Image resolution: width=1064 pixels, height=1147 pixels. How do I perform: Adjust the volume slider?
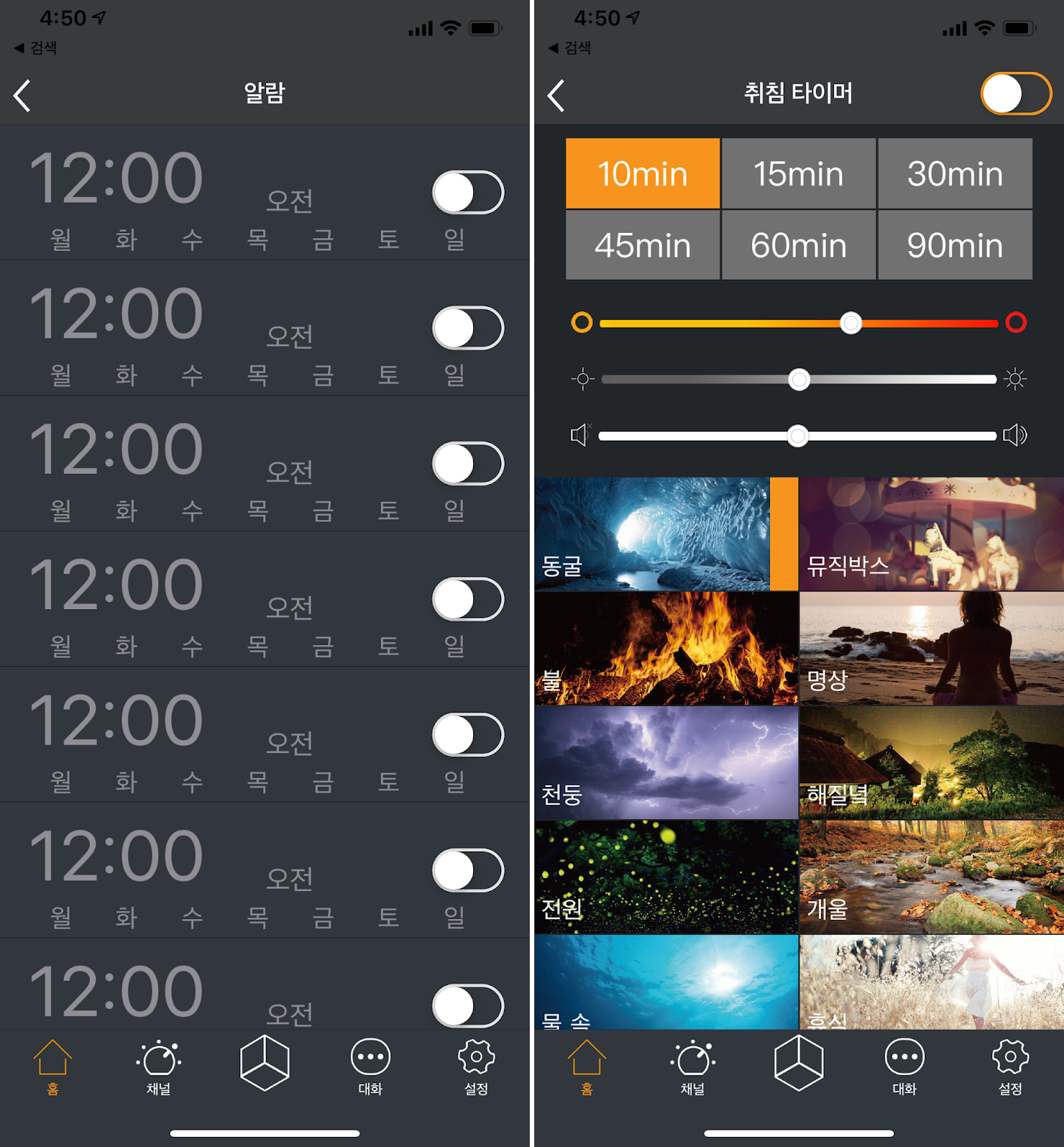(x=797, y=436)
